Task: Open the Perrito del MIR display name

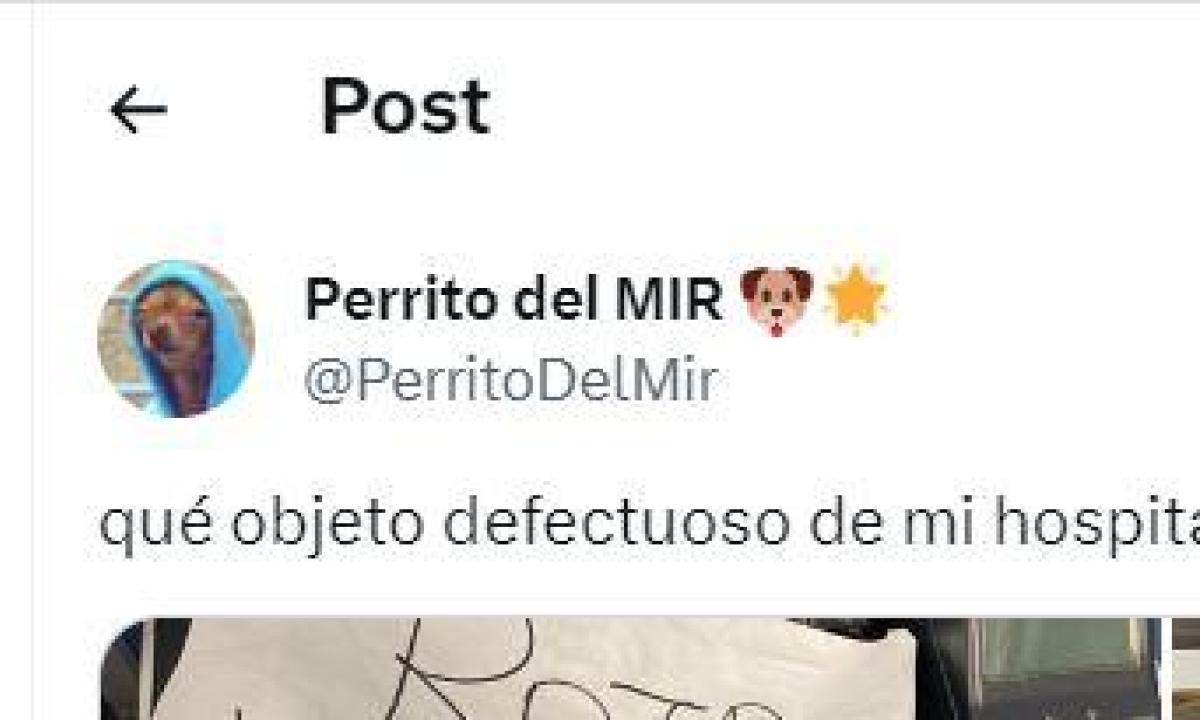Action: (513, 299)
